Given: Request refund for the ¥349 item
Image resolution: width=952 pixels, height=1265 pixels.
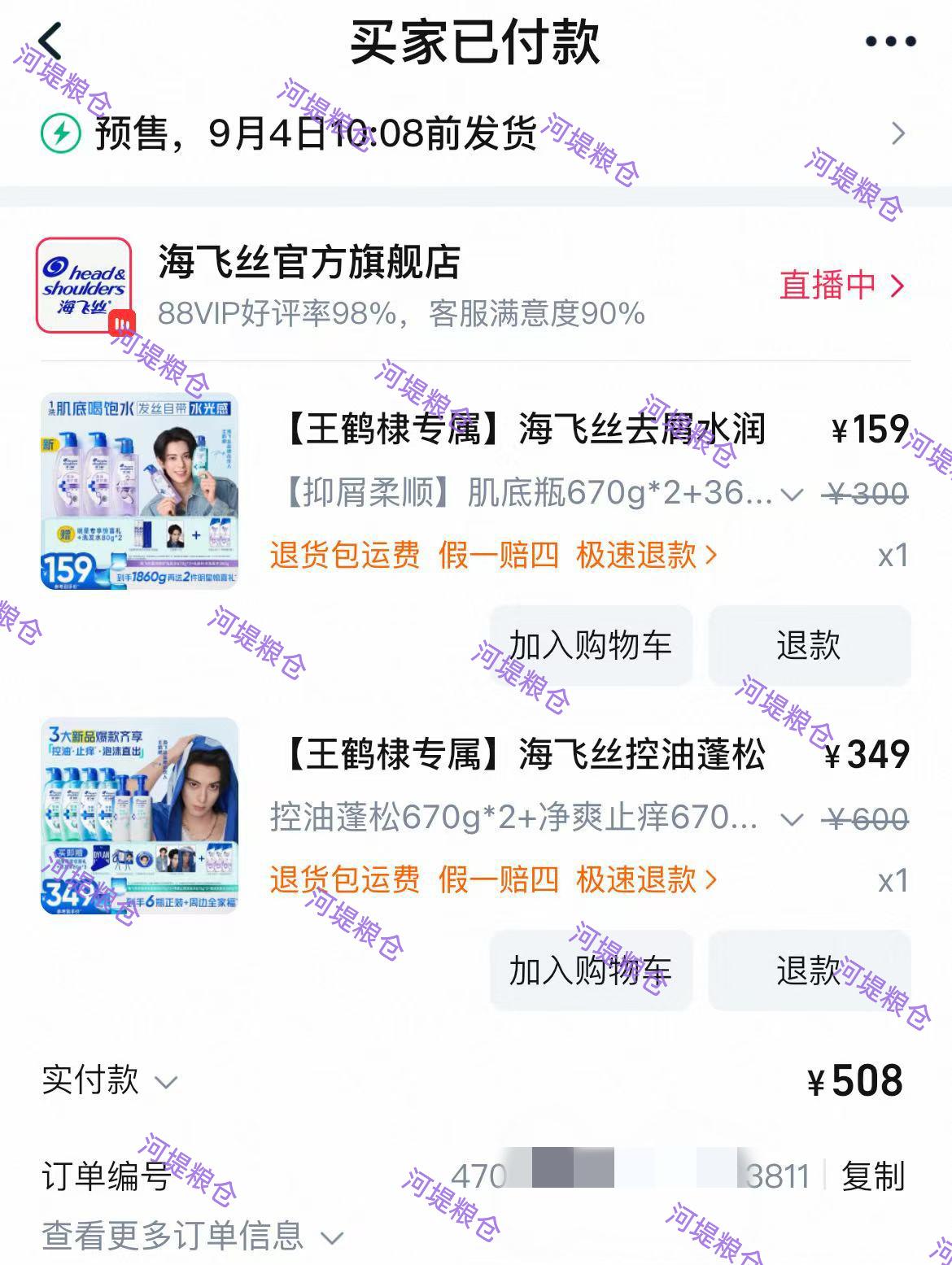Looking at the screenshot, I should tap(809, 971).
